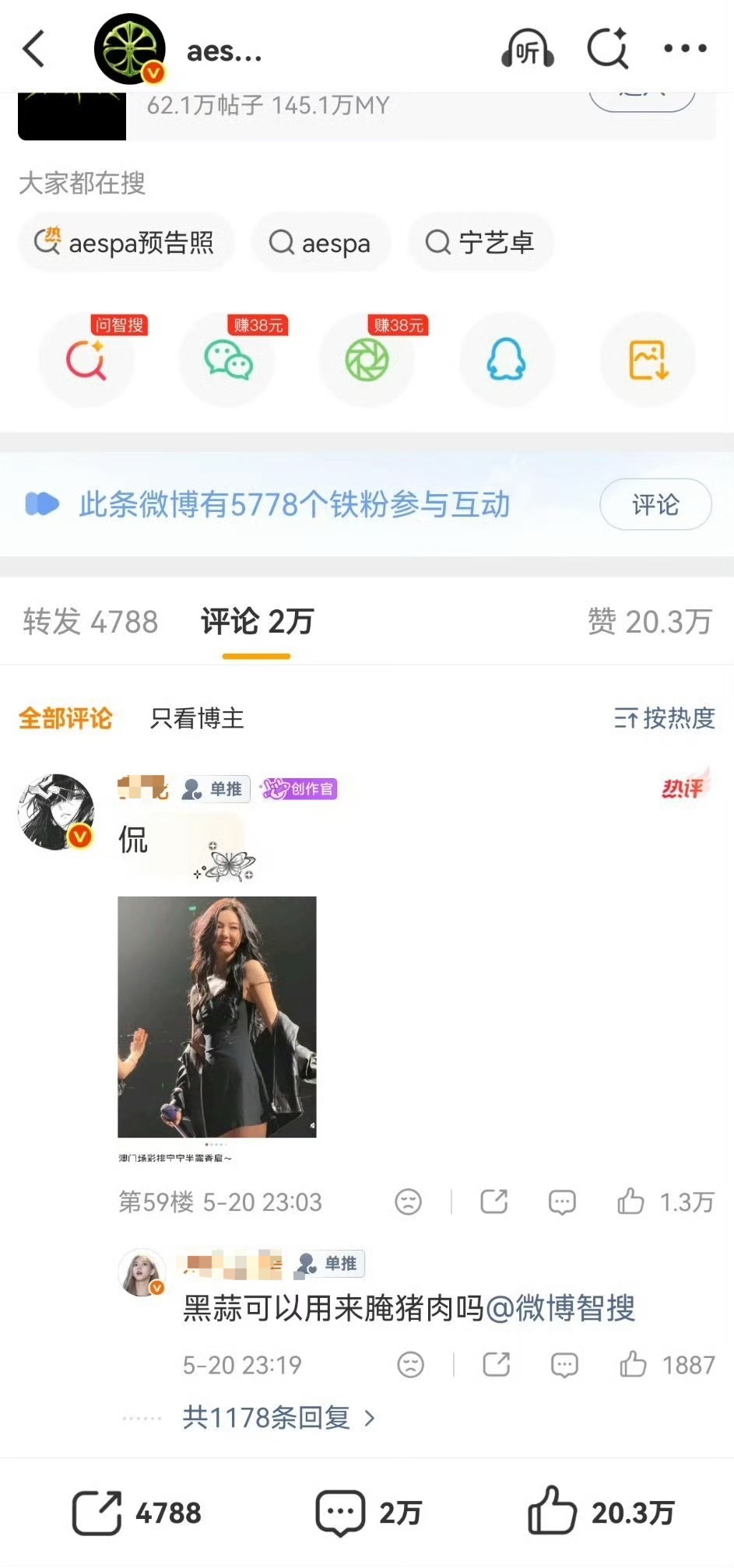734x1568 pixels.
Task: Open the @微博智搜 mention link
Action: pyautogui.click(x=560, y=1308)
